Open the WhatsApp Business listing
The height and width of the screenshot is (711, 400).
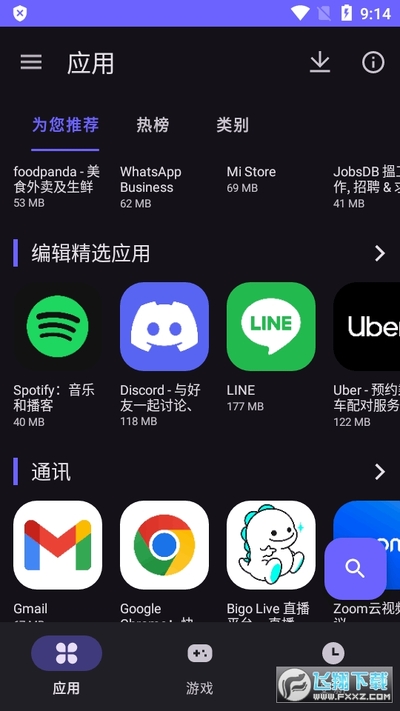(151, 187)
